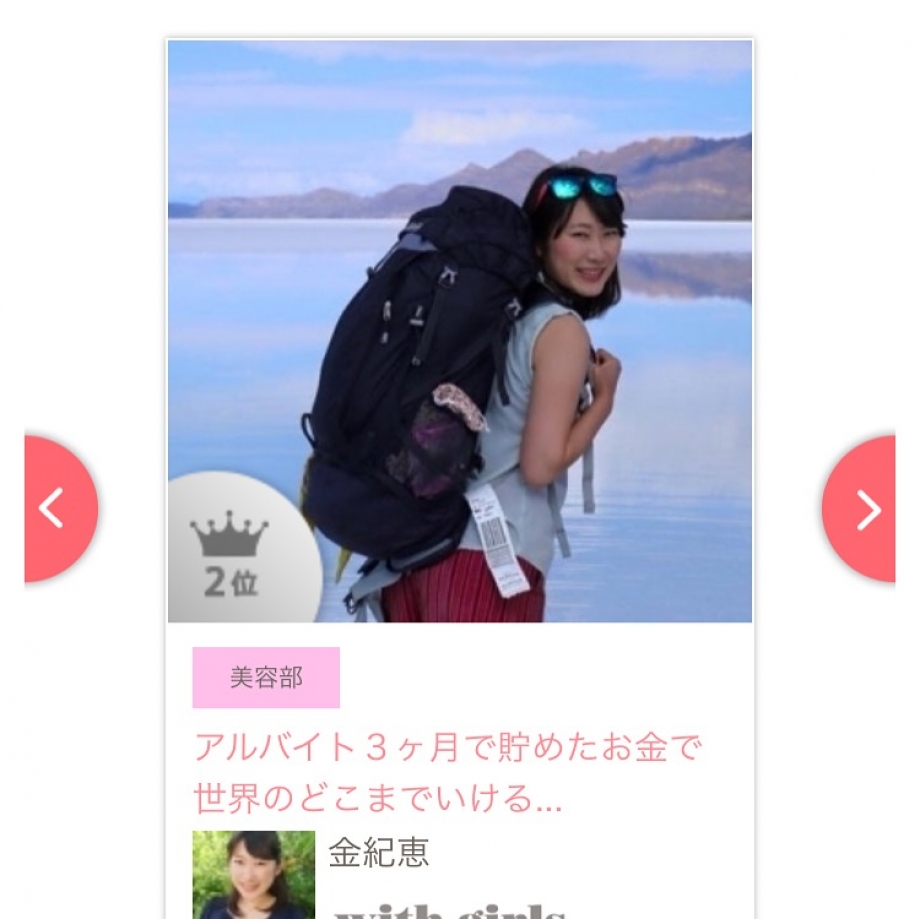Image resolution: width=920 pixels, height=919 pixels.
Task: Advance to the next ranking card
Action: [x=861, y=508]
